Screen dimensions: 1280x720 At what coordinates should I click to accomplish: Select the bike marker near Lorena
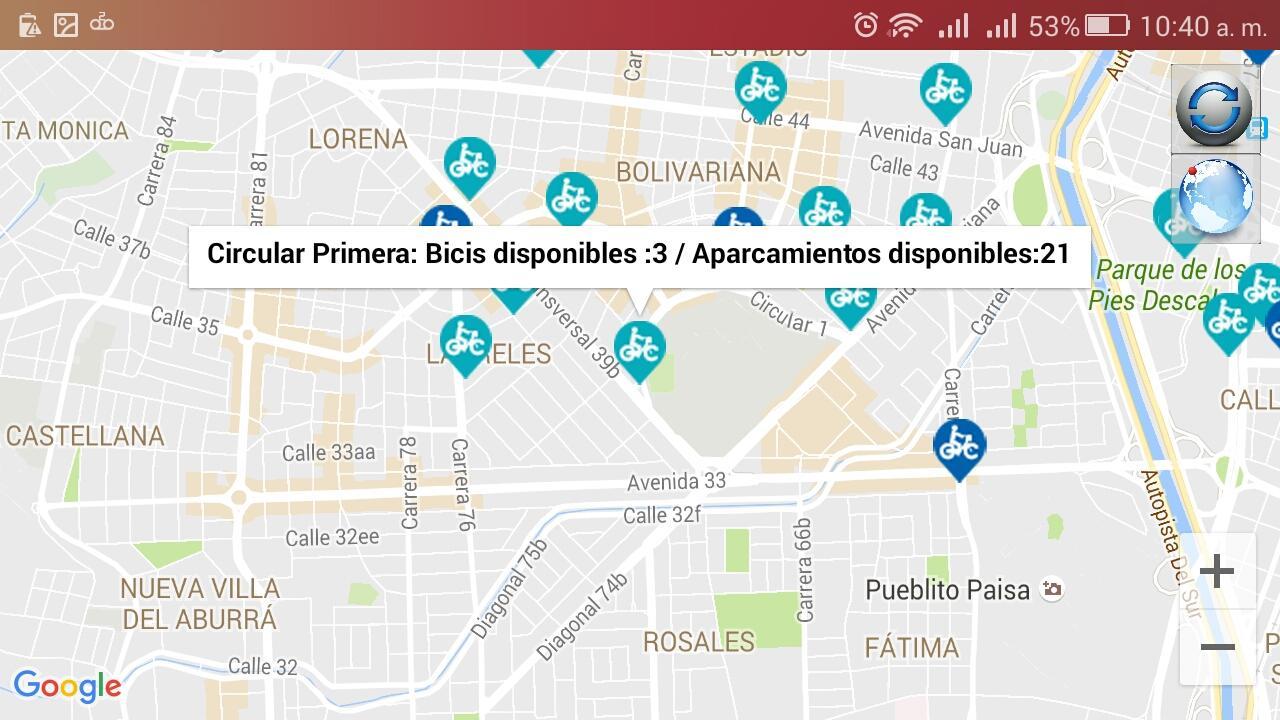tap(469, 164)
